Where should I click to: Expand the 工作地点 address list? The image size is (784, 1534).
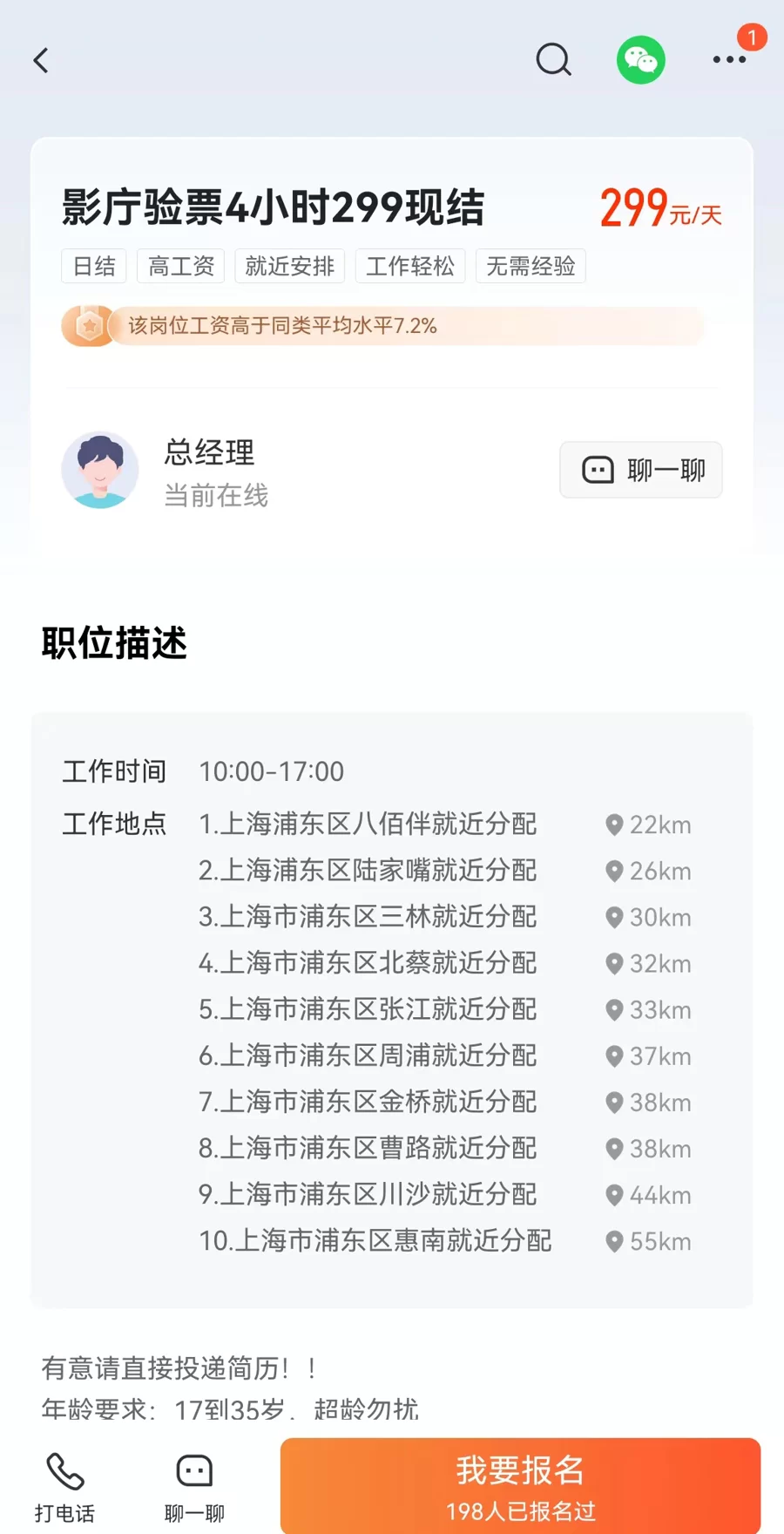click(x=115, y=824)
